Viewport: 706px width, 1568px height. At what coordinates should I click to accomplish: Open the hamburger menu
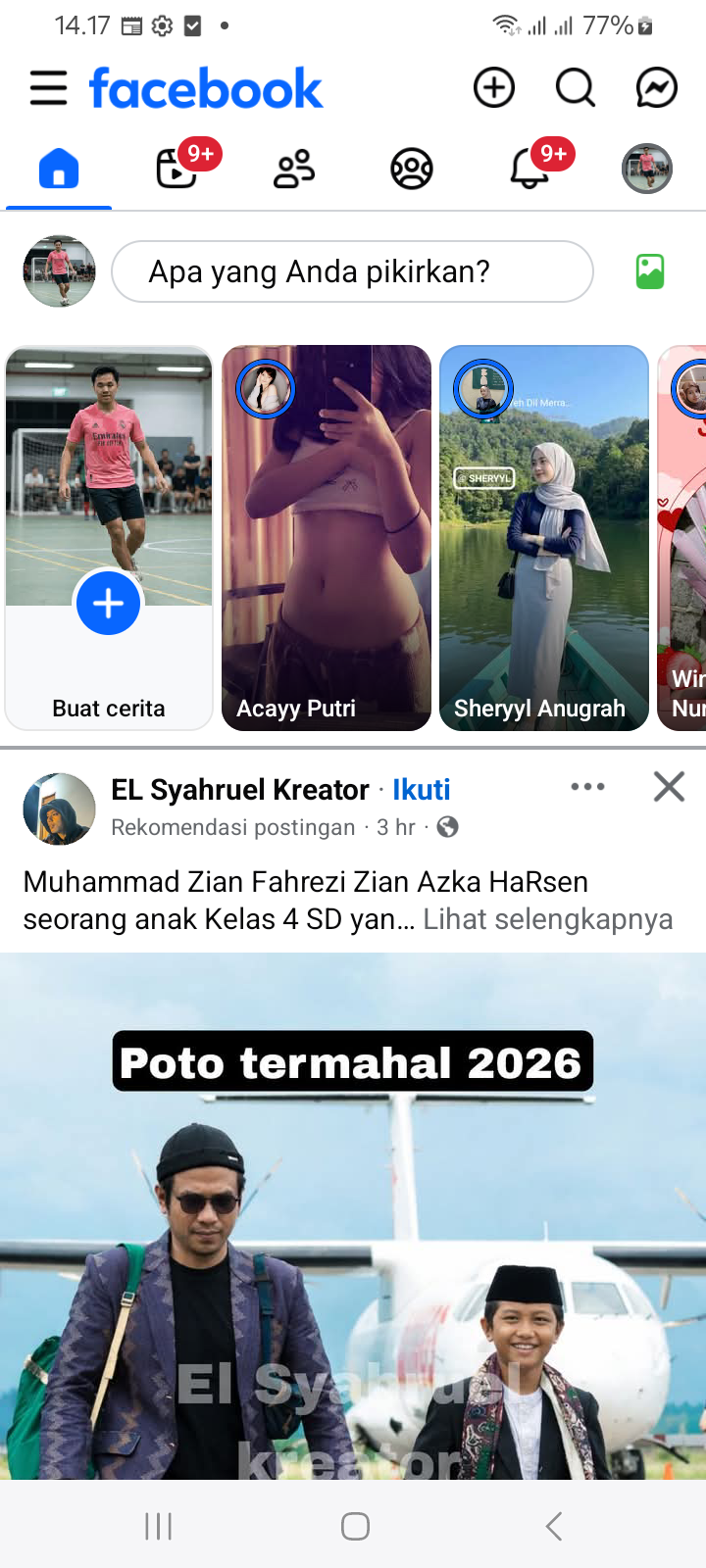(x=48, y=88)
